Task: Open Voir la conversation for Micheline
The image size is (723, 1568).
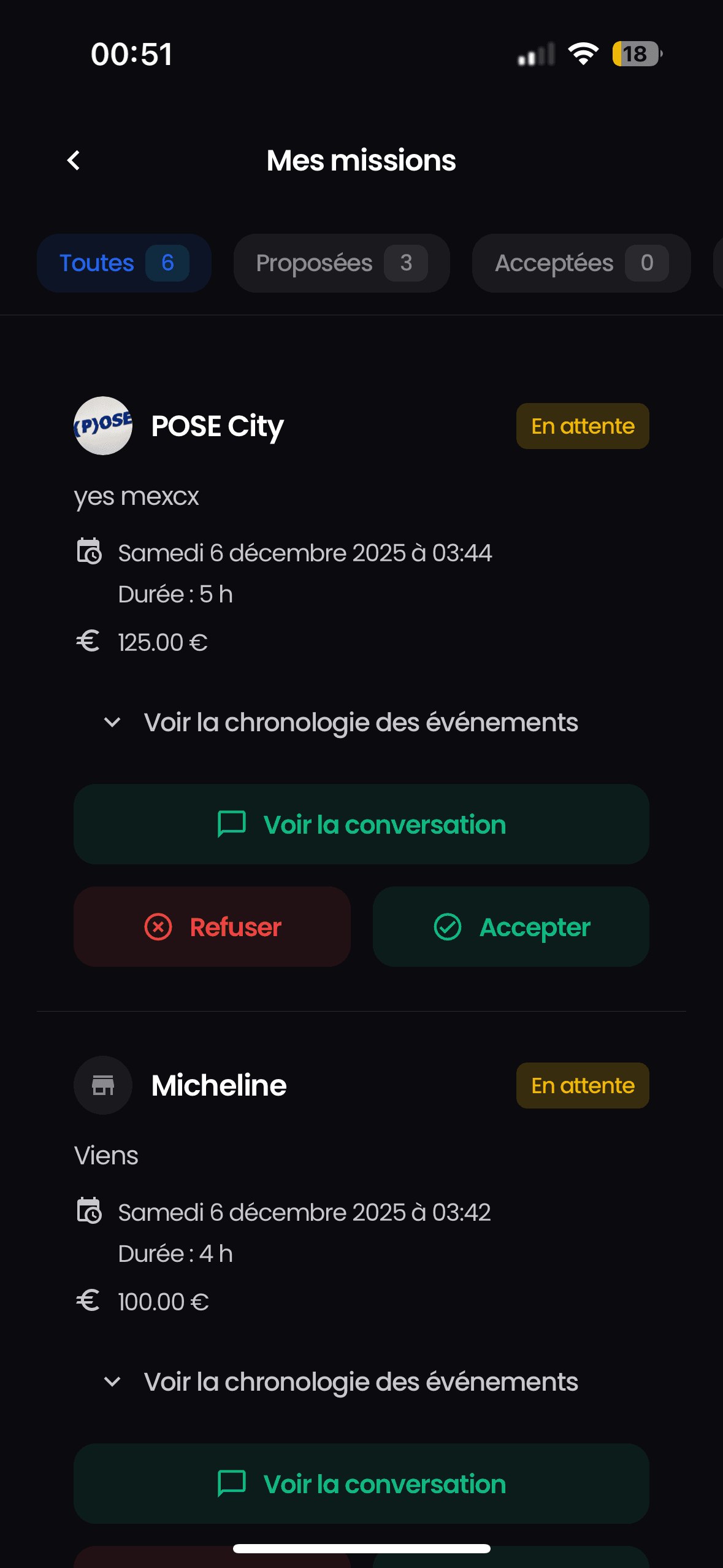Action: [x=361, y=1484]
